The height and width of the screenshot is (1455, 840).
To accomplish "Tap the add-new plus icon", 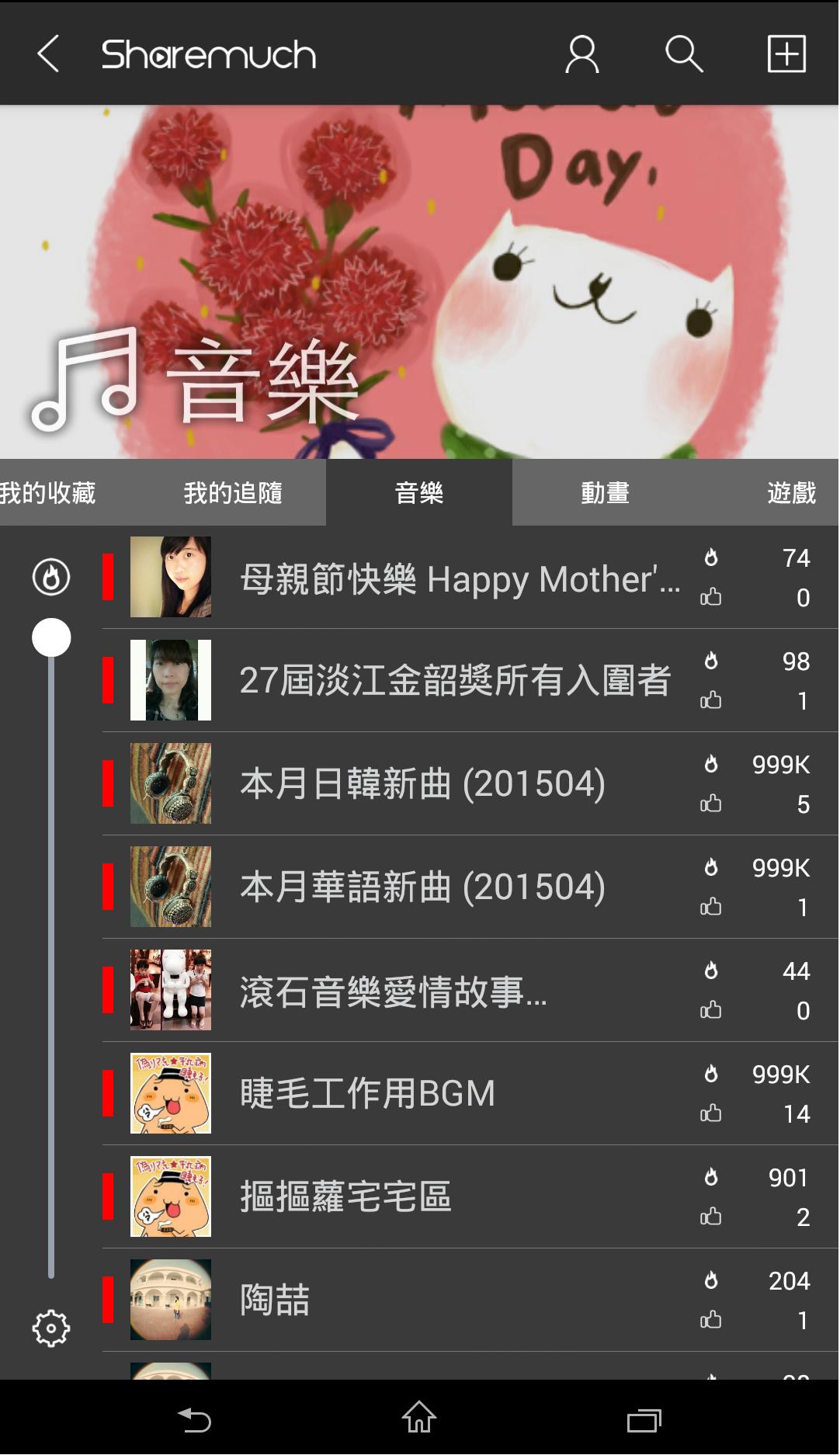I will tap(786, 54).
